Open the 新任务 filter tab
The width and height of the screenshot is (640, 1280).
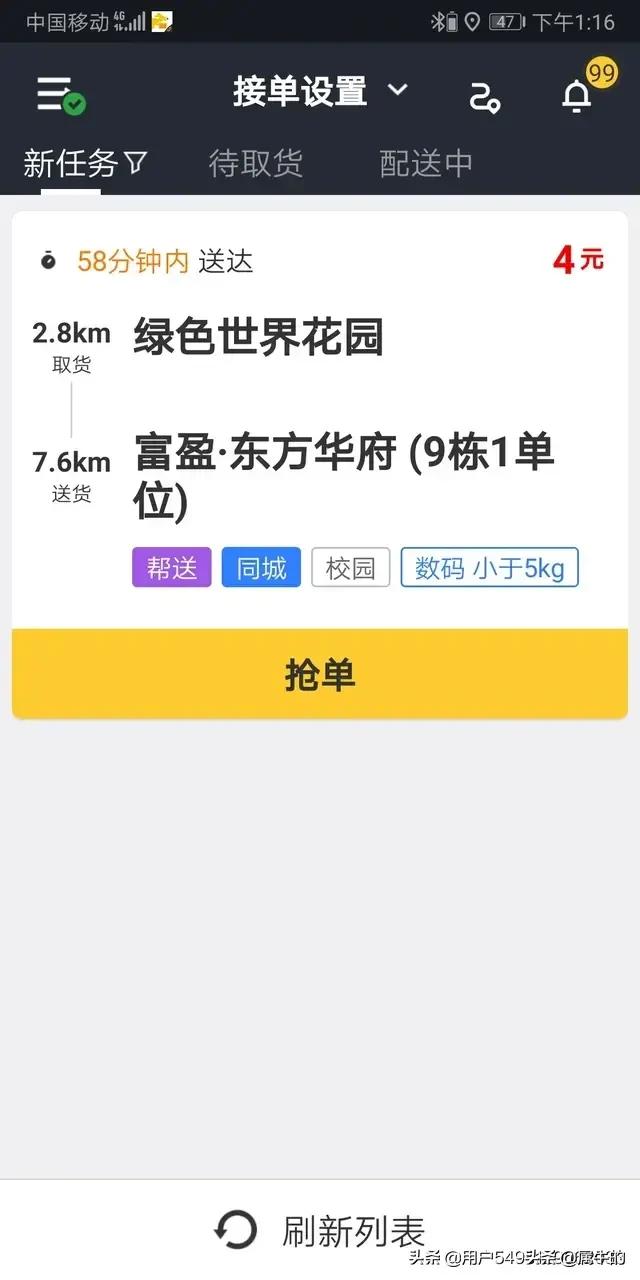pyautogui.click(x=85, y=163)
